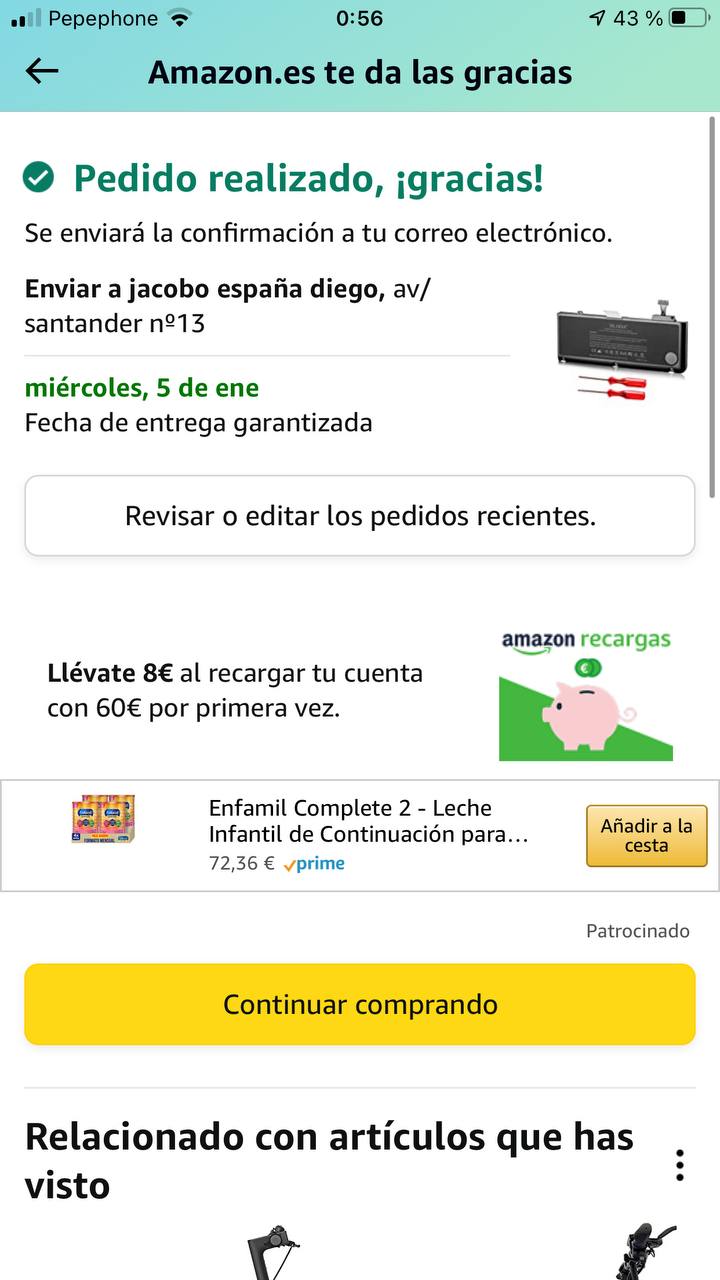The height and width of the screenshot is (1280, 720).
Task: Open the three-dot menu beside Relacionado
Action: tap(680, 1165)
